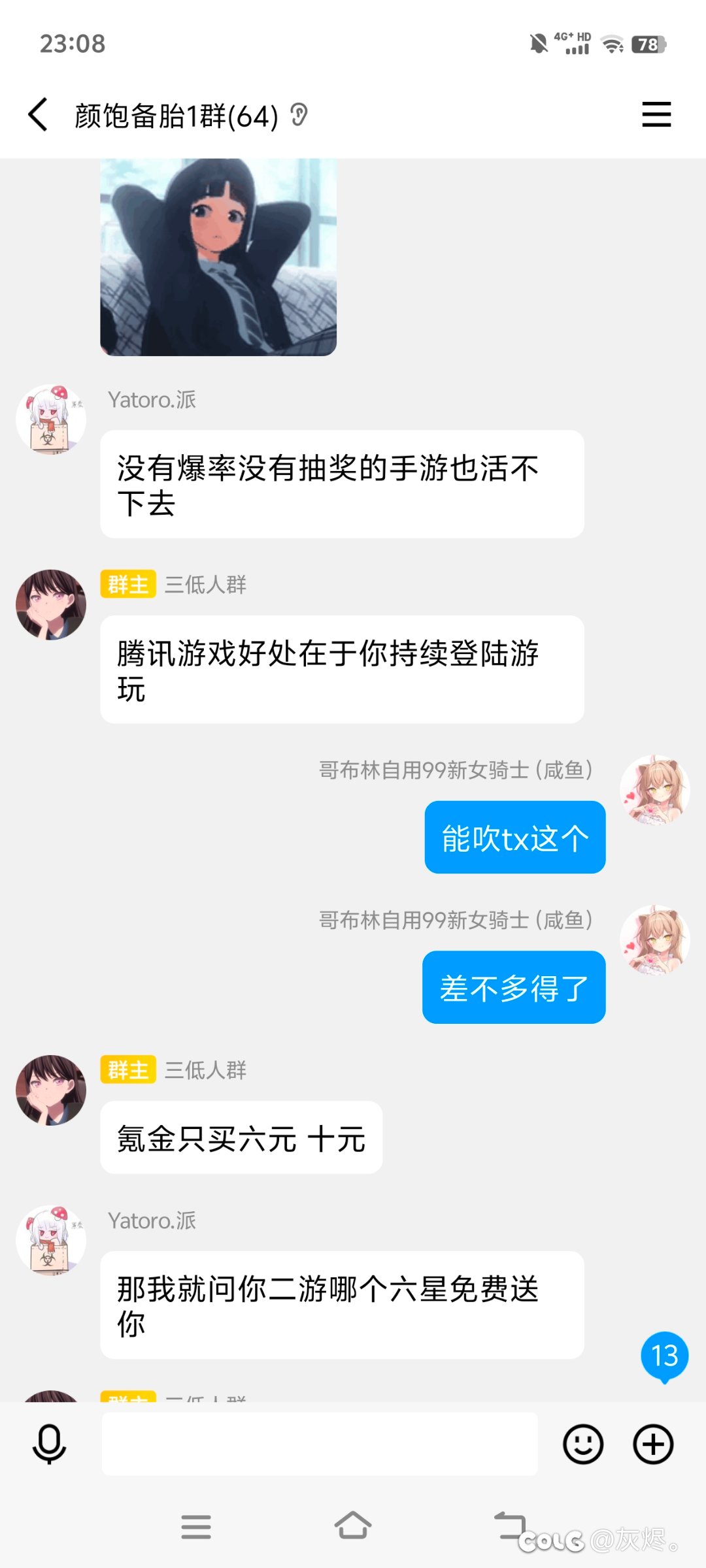Open the plus attachments menu
This screenshot has height=1568, width=706.
click(653, 1444)
